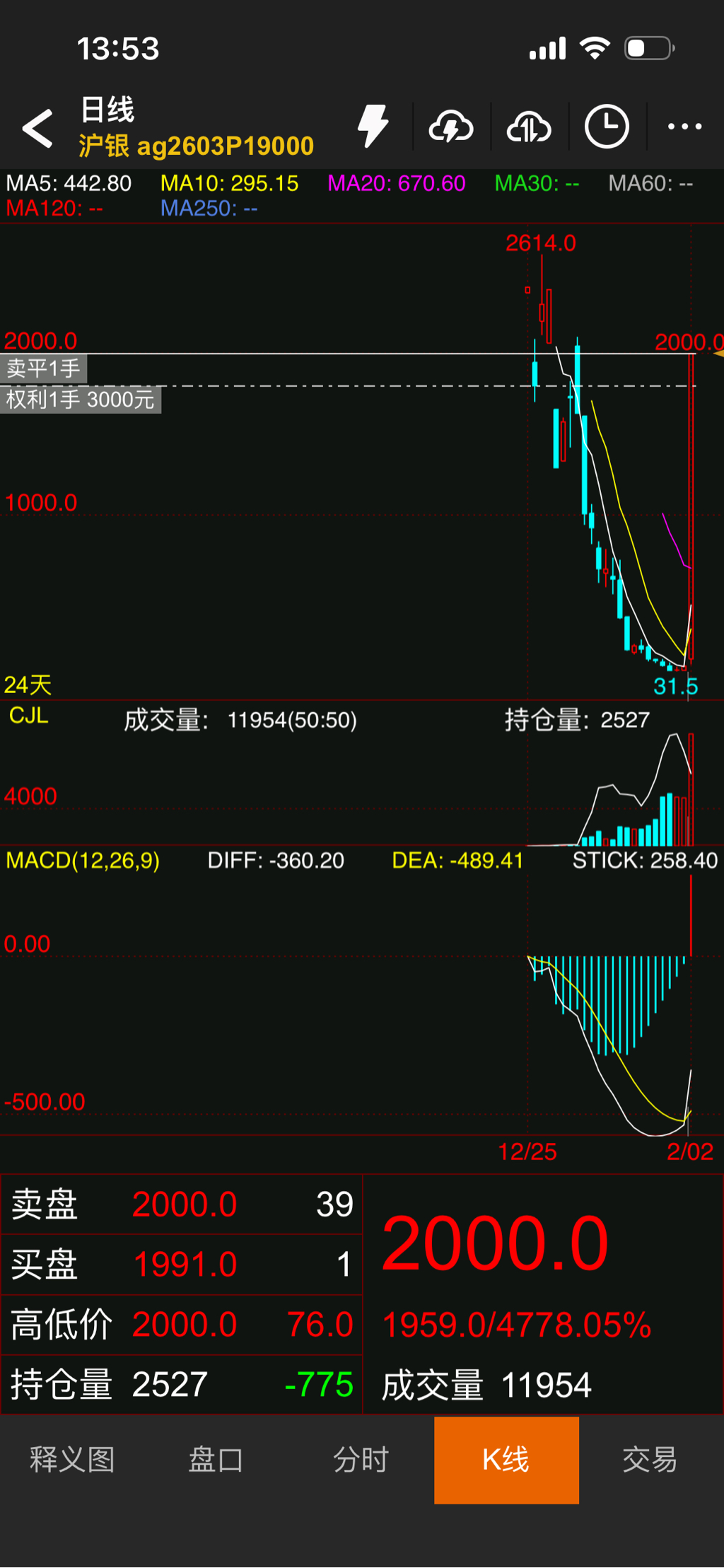Open the 交易 trading tab
724x1568 pixels.
coord(650,1459)
